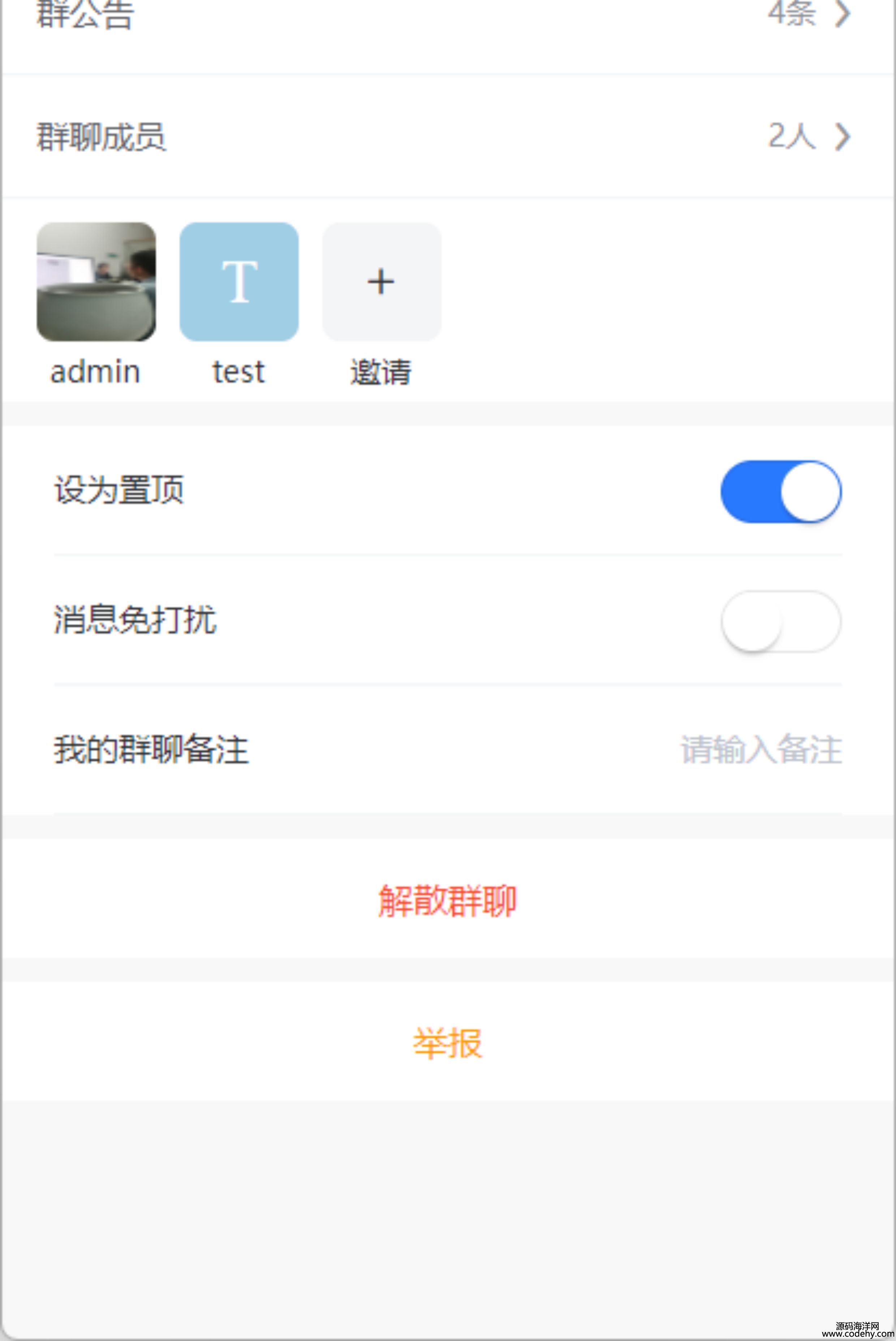Image resolution: width=896 pixels, height=1341 pixels.
Task: Tap 举报 to report the group
Action: 447,1043
